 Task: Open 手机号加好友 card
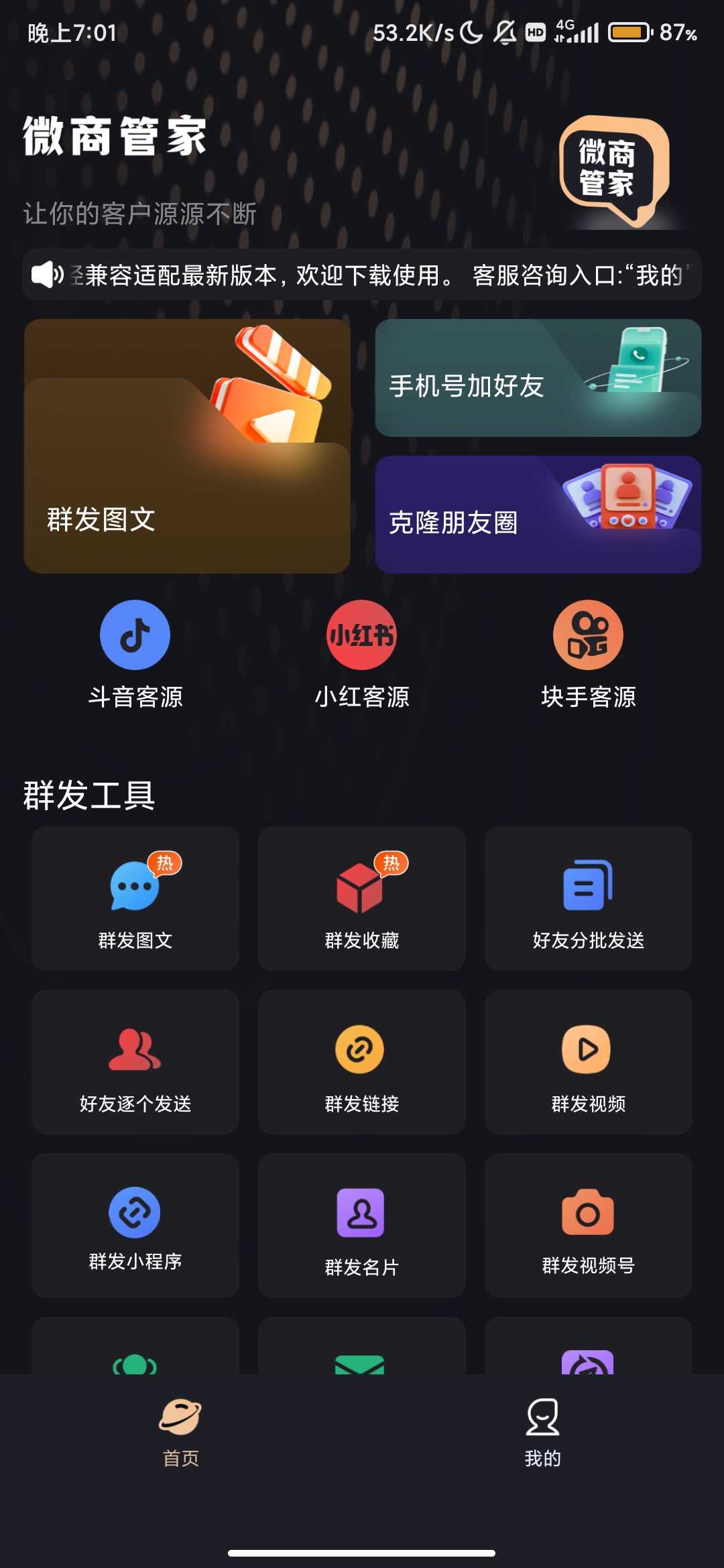tap(538, 378)
